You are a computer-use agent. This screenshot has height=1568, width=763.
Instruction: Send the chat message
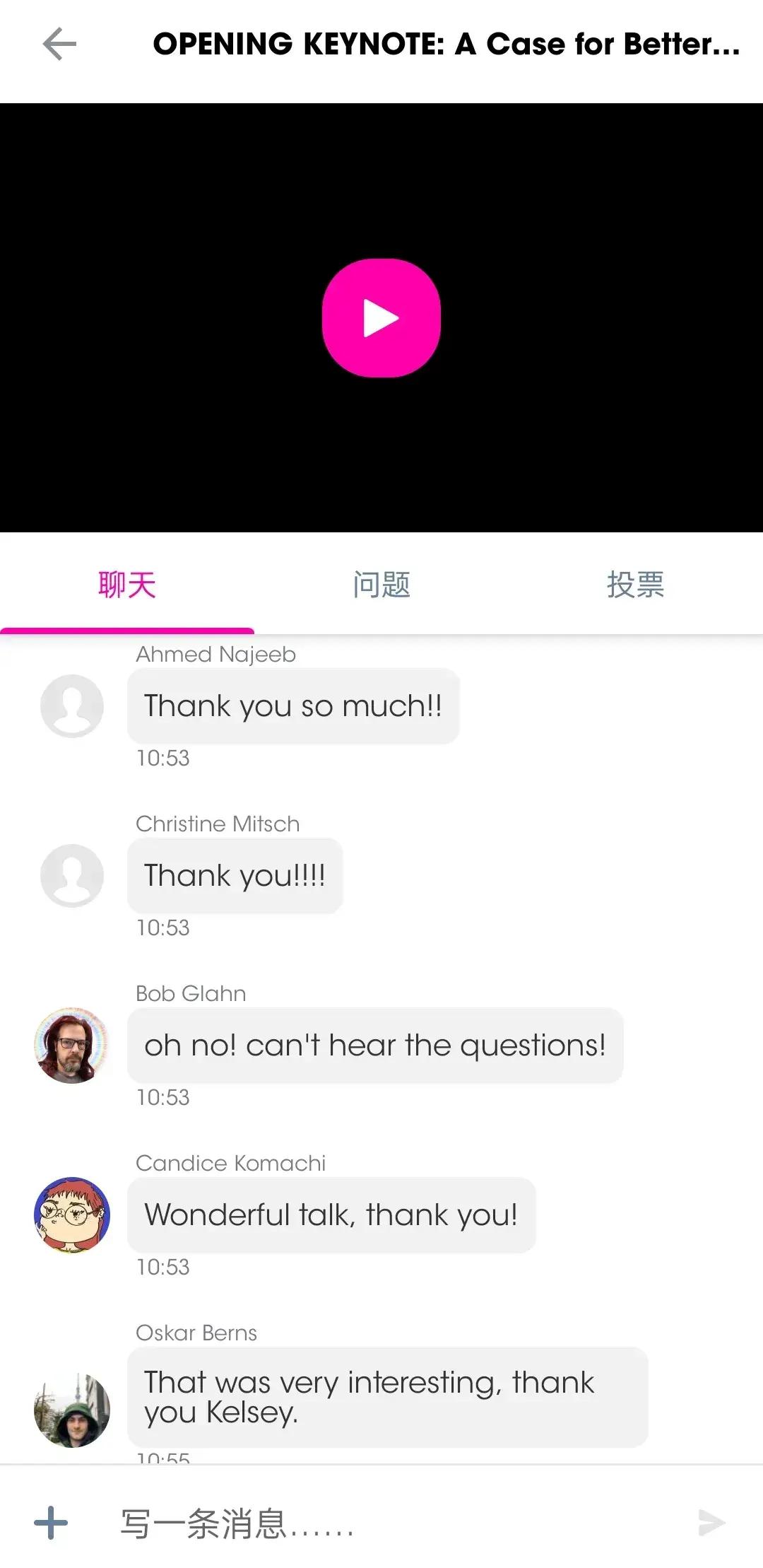pyautogui.click(x=711, y=1522)
